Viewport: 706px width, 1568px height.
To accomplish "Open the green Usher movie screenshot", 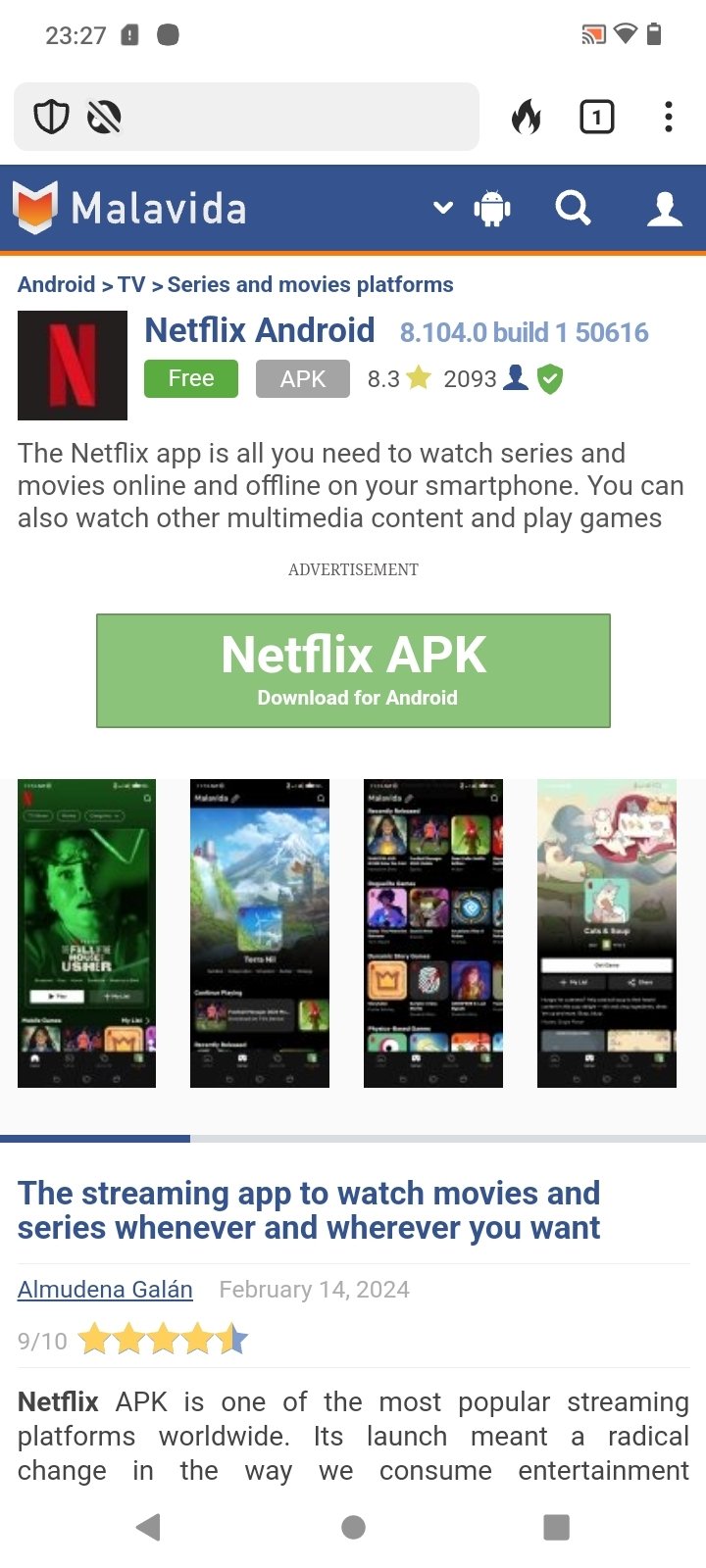I will 86,933.
